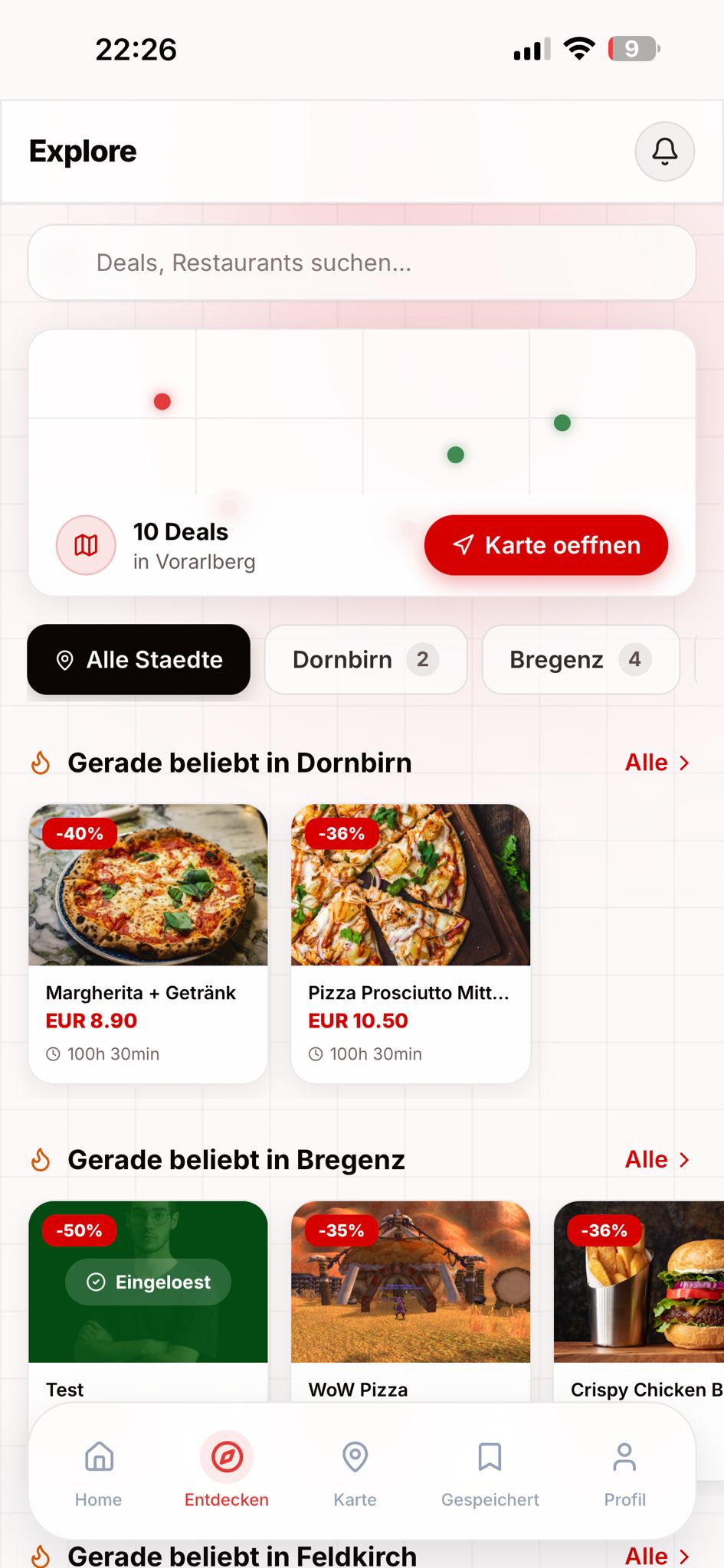
Task: Filter deals by Bregenz
Action: 580,660
